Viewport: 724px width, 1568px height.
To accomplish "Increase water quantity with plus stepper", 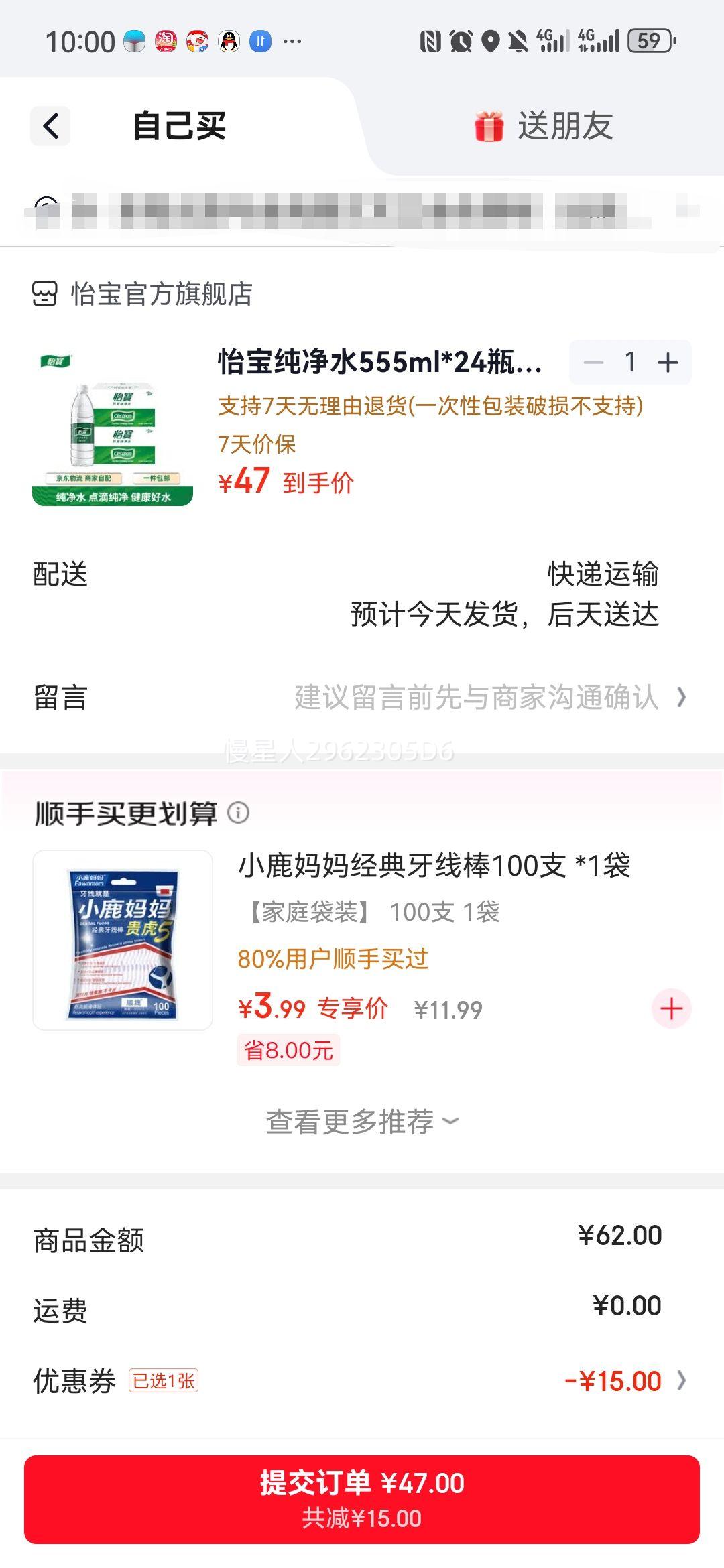I will (x=668, y=362).
